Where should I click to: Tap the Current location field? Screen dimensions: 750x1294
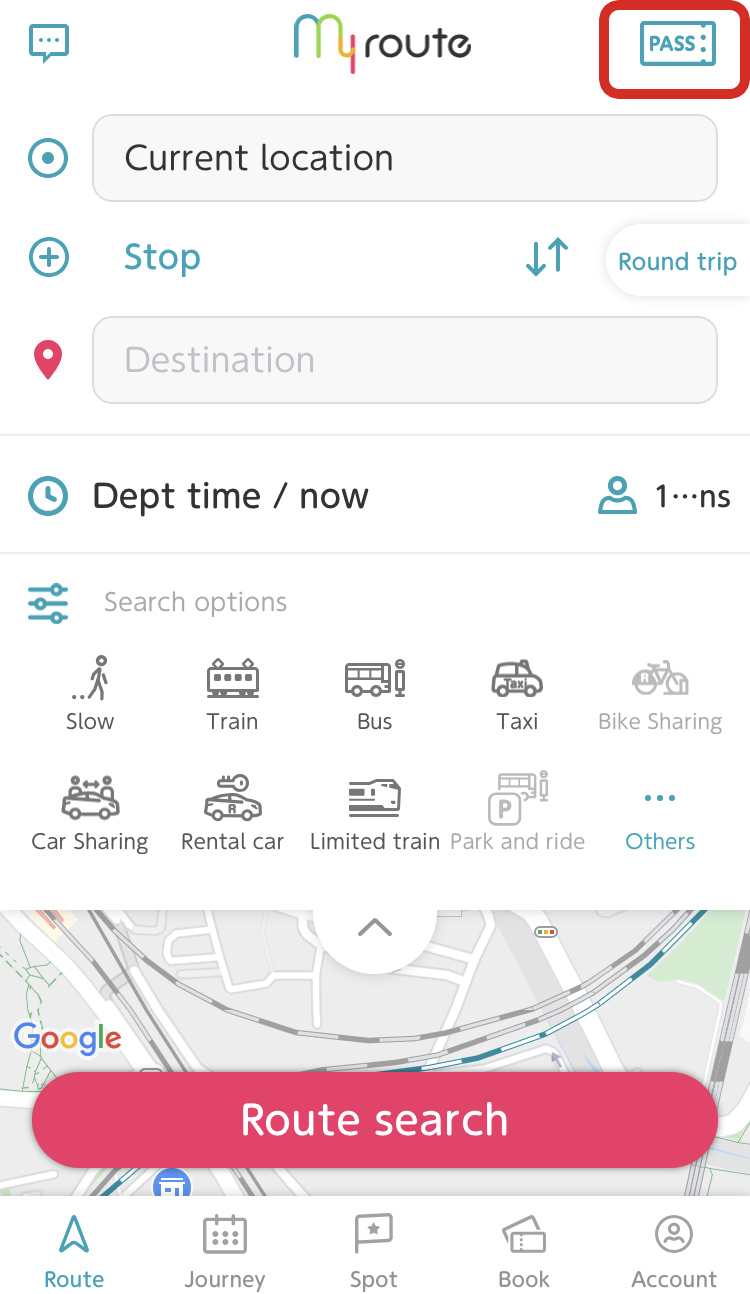(404, 158)
